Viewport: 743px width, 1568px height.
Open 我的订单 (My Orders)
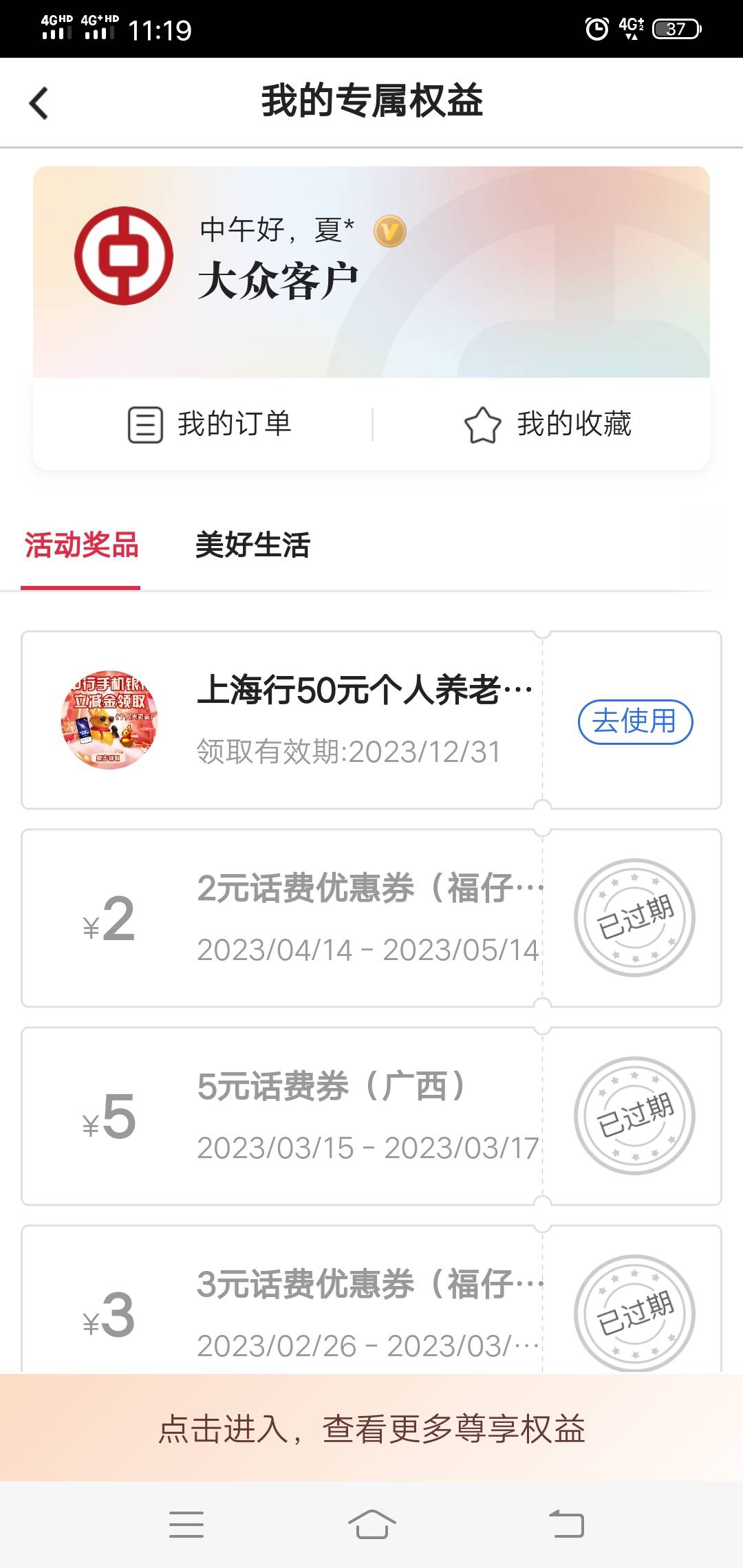coord(211,424)
